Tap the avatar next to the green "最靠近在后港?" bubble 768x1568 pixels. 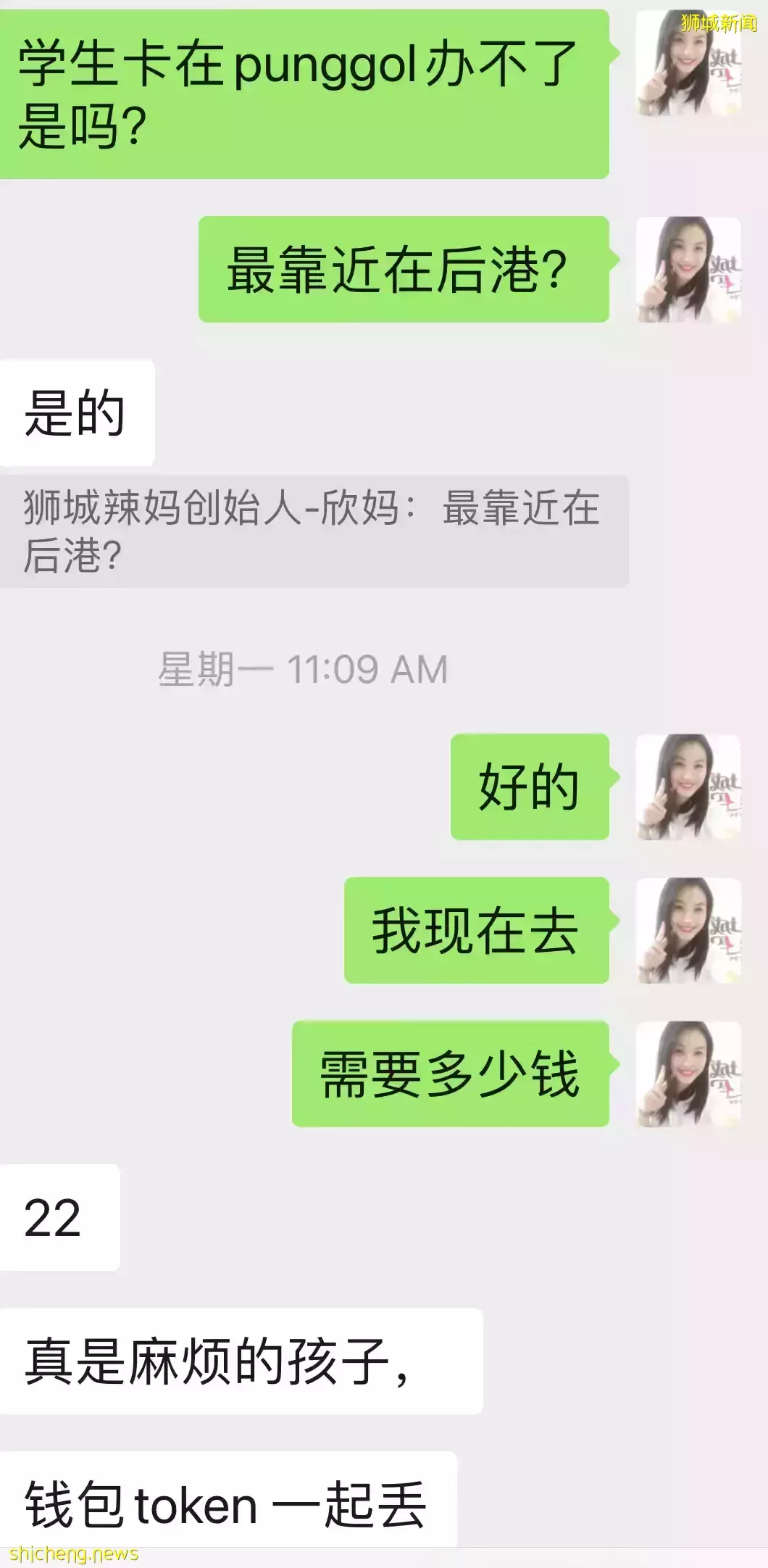(688, 269)
